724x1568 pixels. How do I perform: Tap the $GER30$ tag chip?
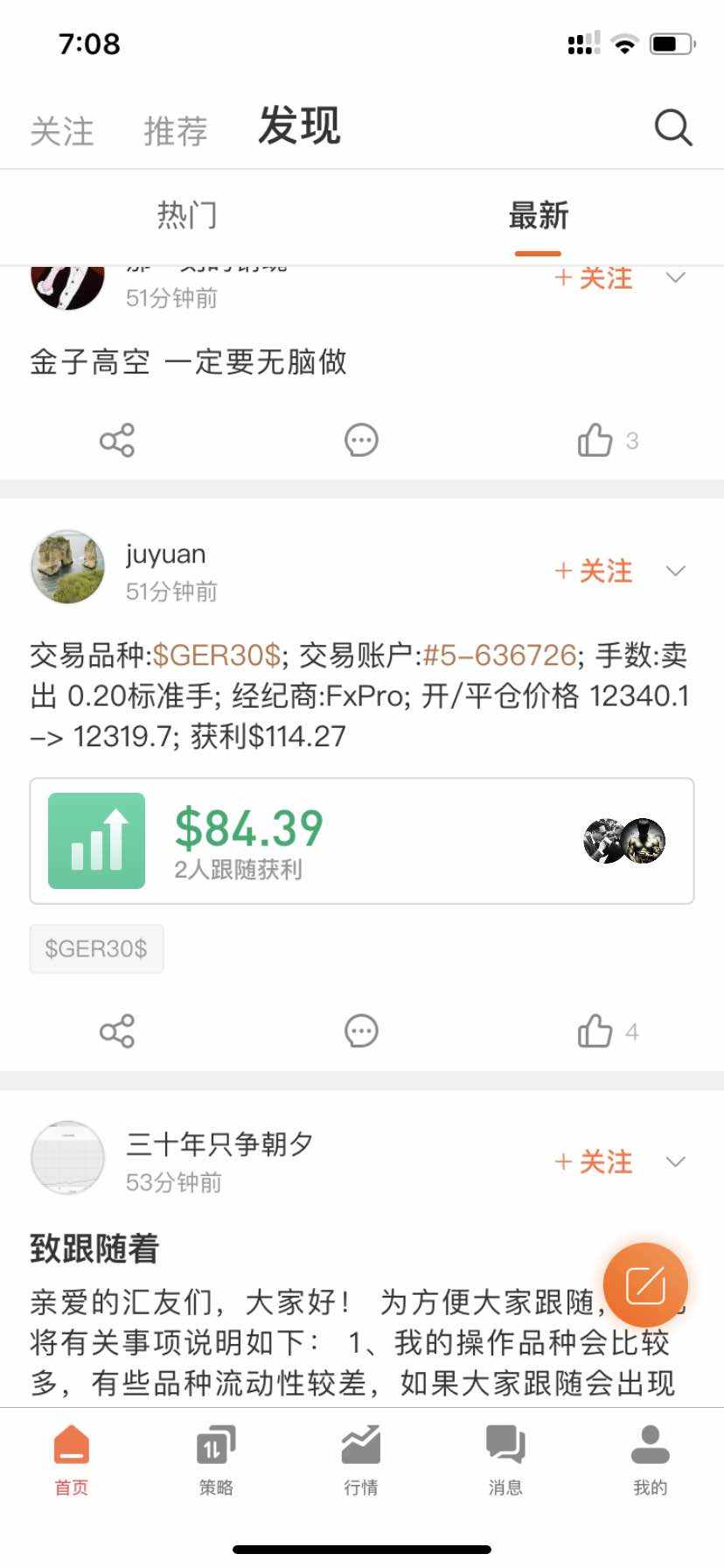96,948
